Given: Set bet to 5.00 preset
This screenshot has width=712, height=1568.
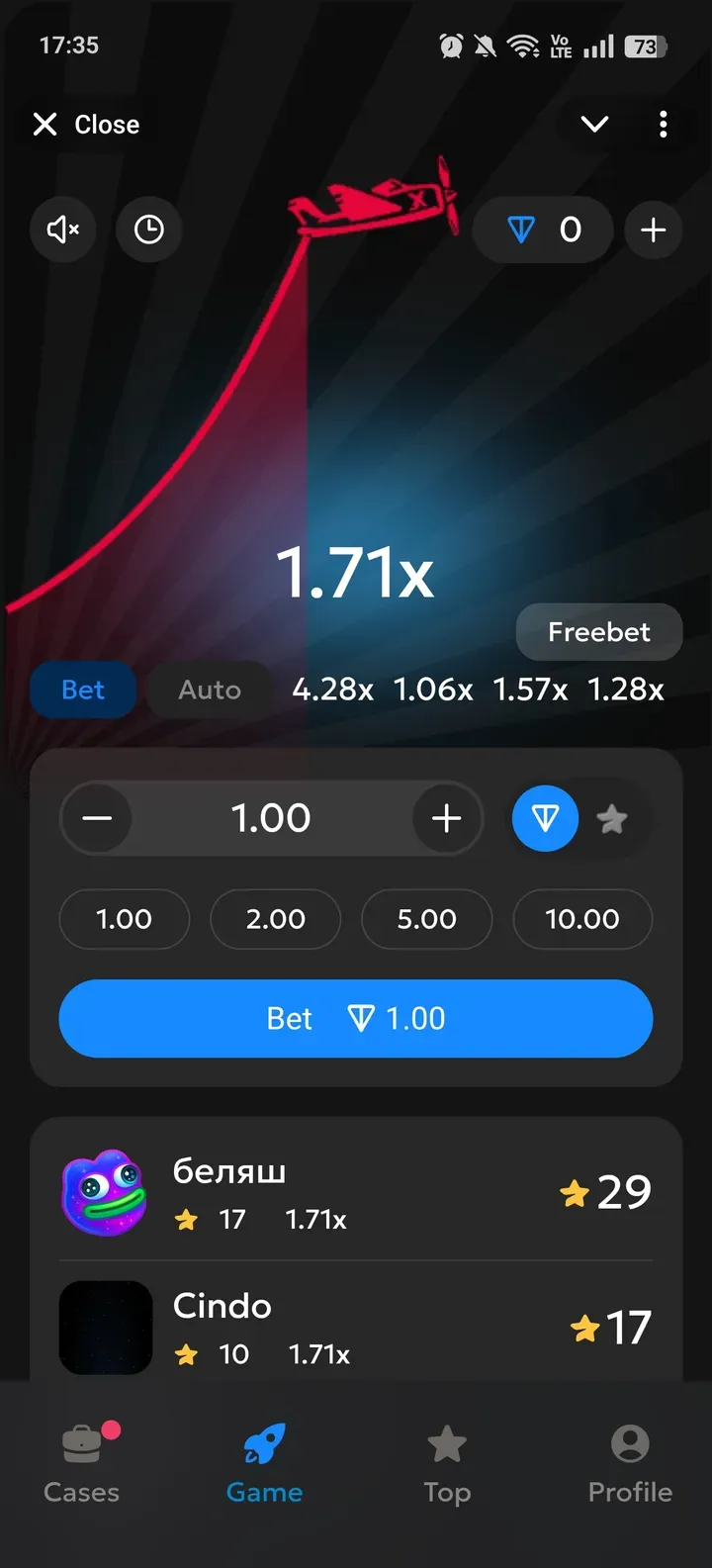Looking at the screenshot, I should pos(426,919).
